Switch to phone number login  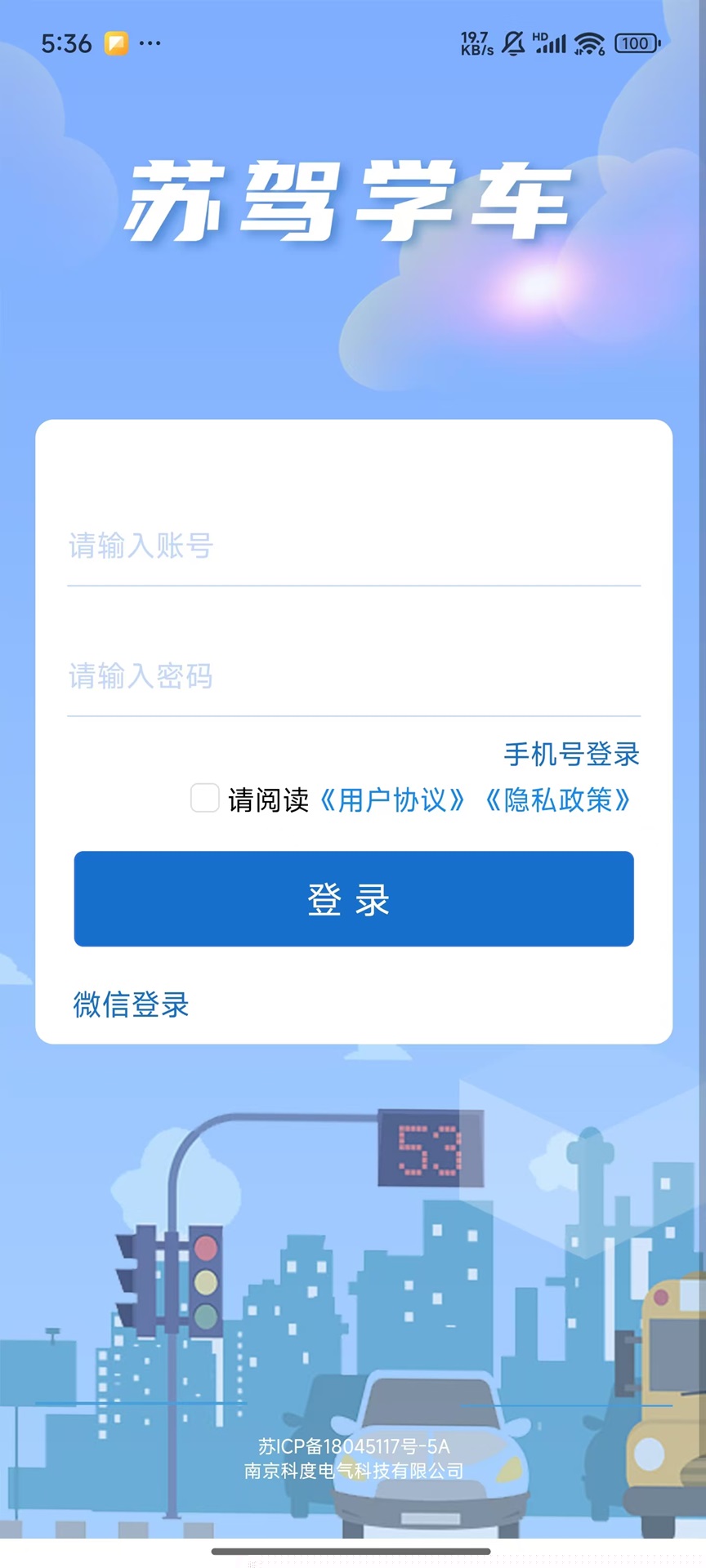point(571,754)
